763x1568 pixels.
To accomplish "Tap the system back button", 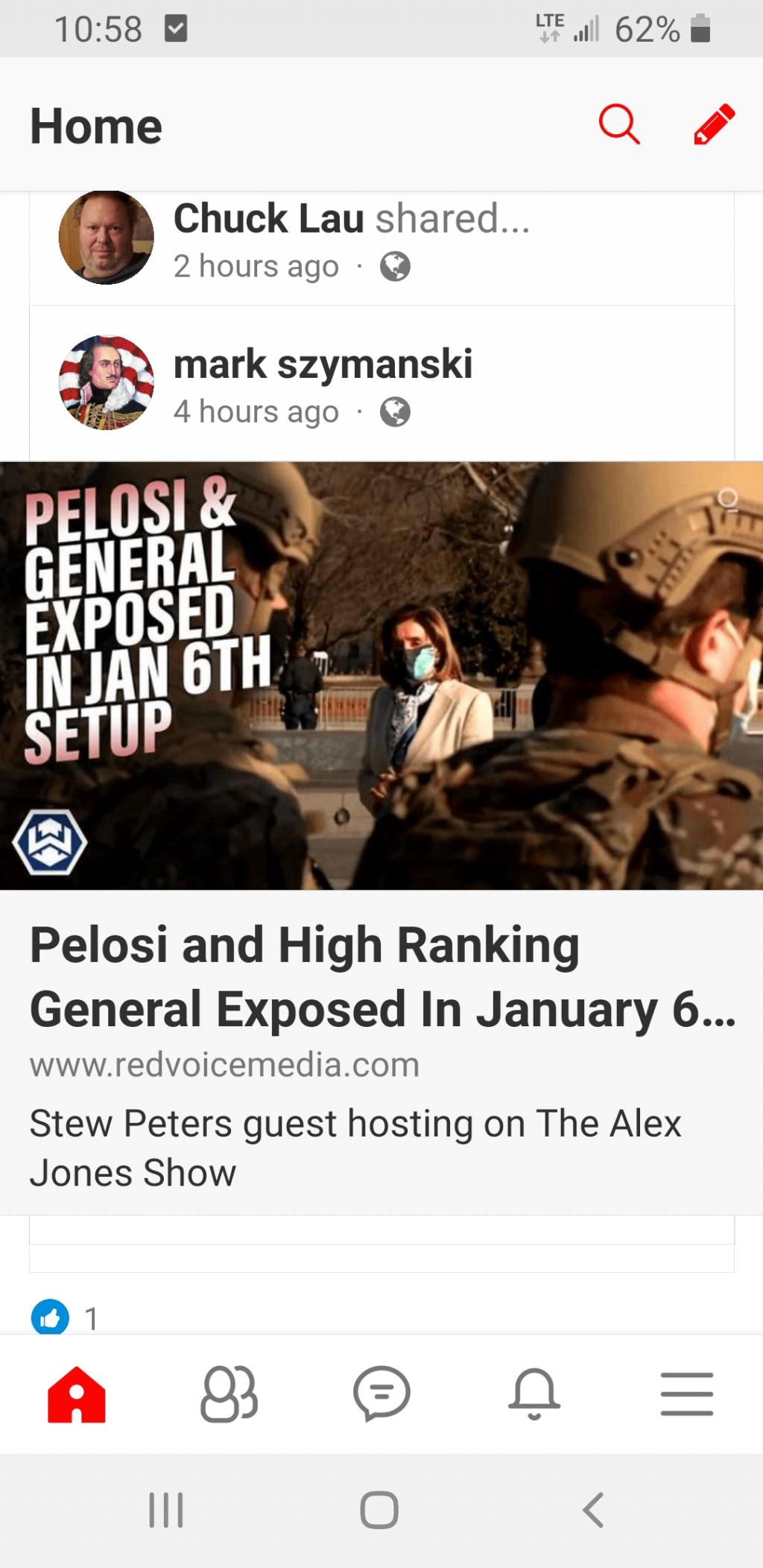I will click(x=593, y=1510).
